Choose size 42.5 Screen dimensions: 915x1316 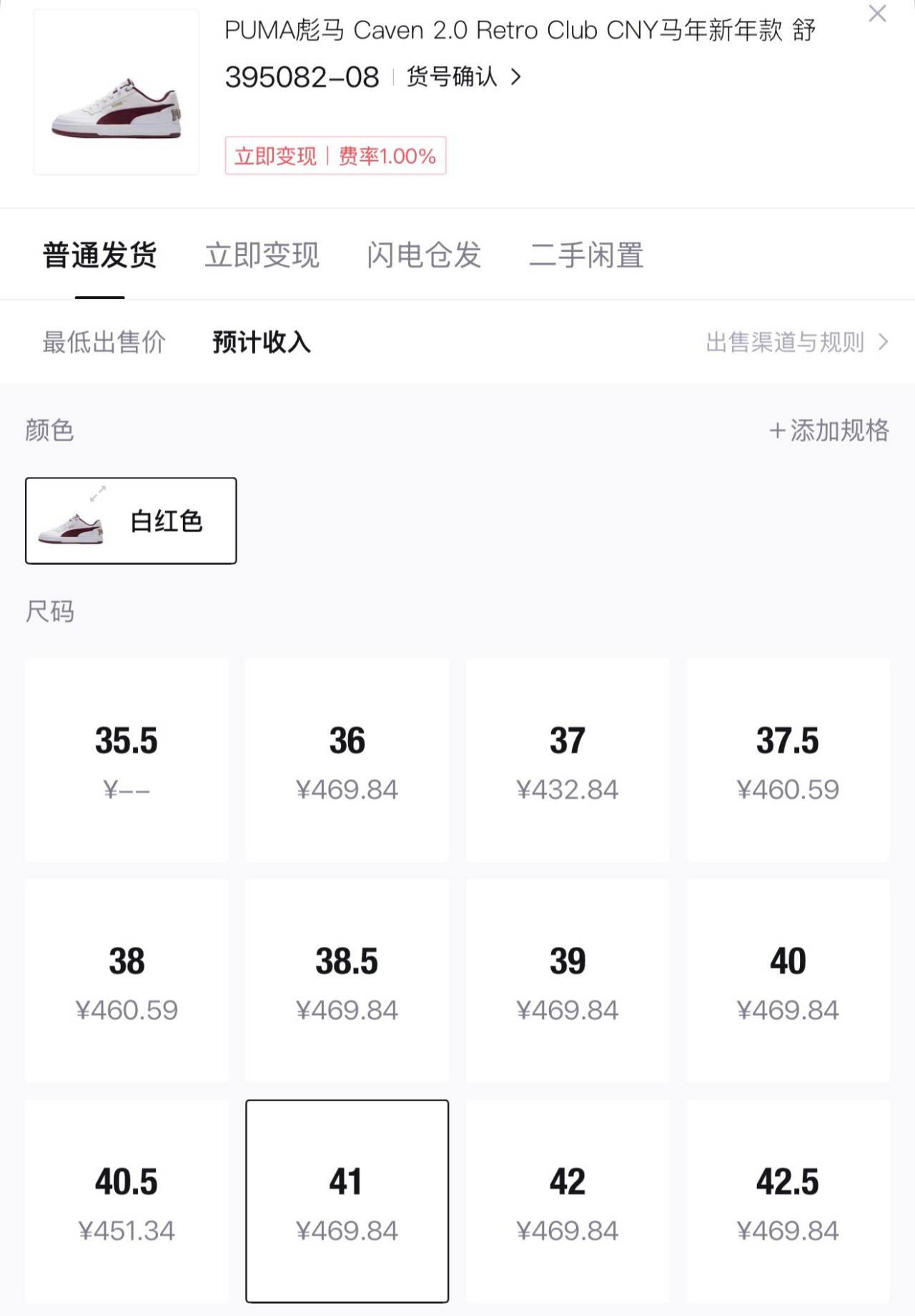coord(788,1201)
